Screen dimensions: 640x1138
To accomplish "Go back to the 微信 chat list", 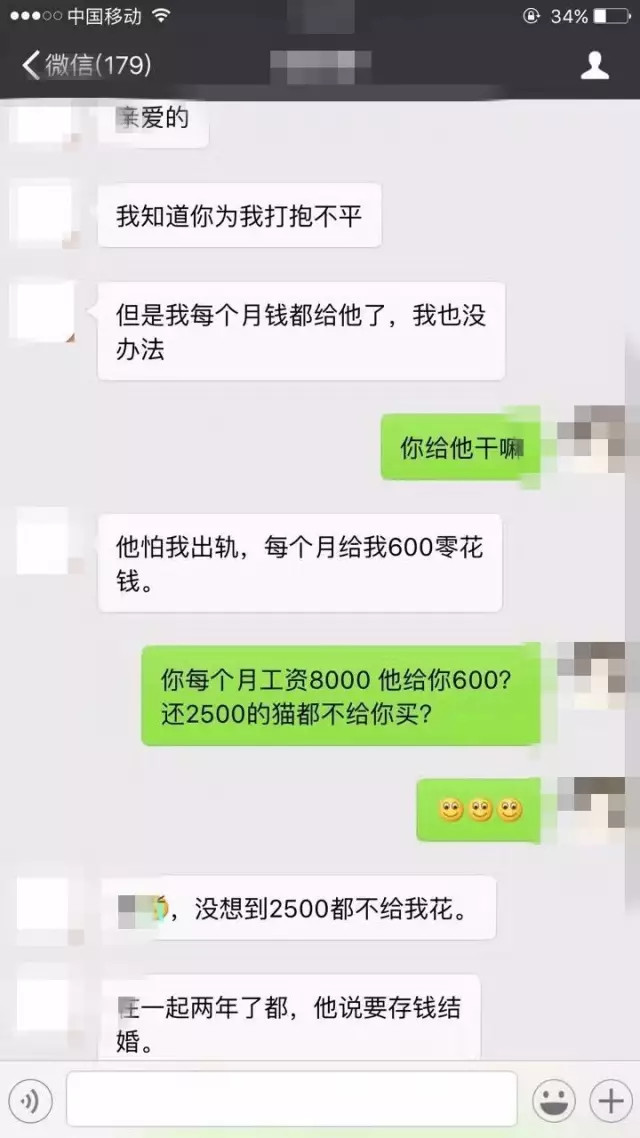I will [85, 66].
